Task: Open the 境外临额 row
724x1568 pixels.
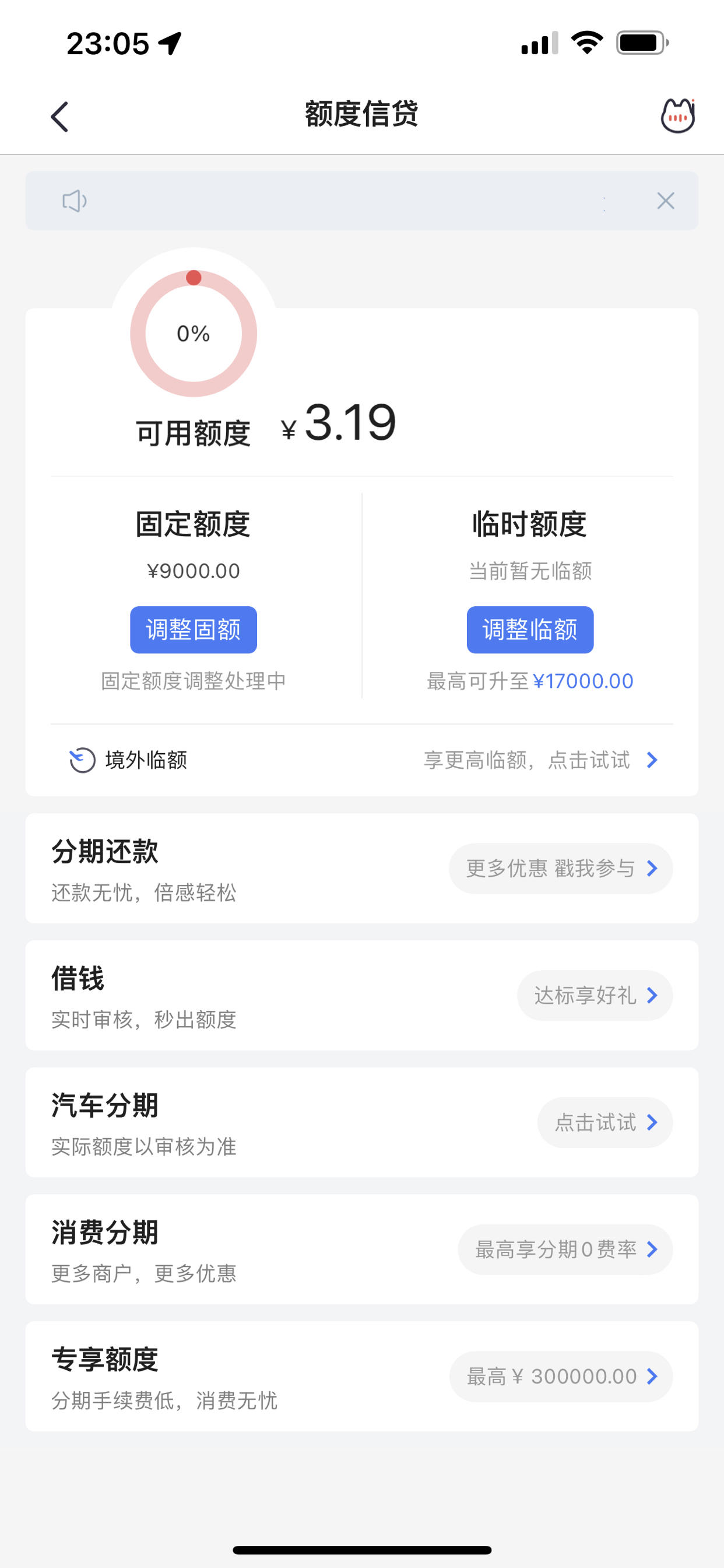Action: (x=362, y=759)
